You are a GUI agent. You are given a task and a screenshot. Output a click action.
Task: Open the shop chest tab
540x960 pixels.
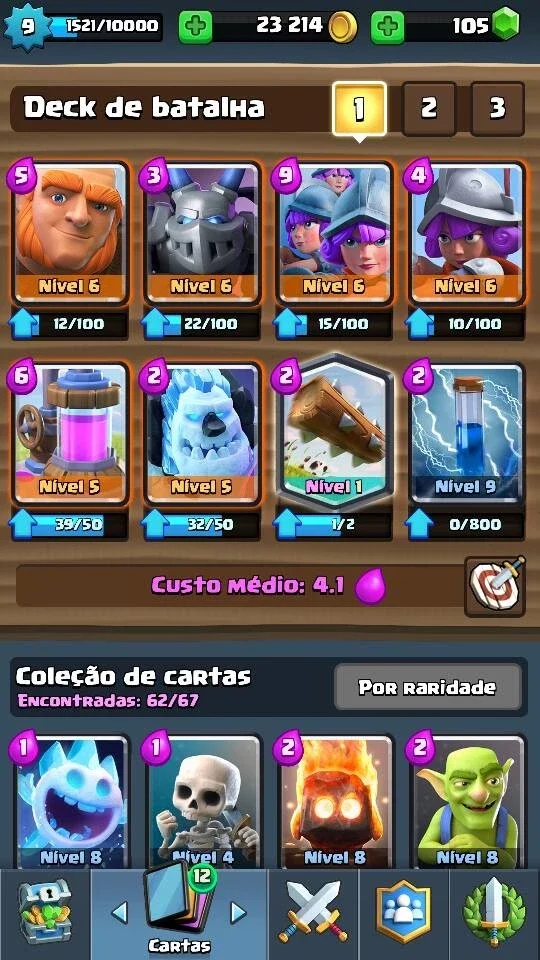pos(45,915)
